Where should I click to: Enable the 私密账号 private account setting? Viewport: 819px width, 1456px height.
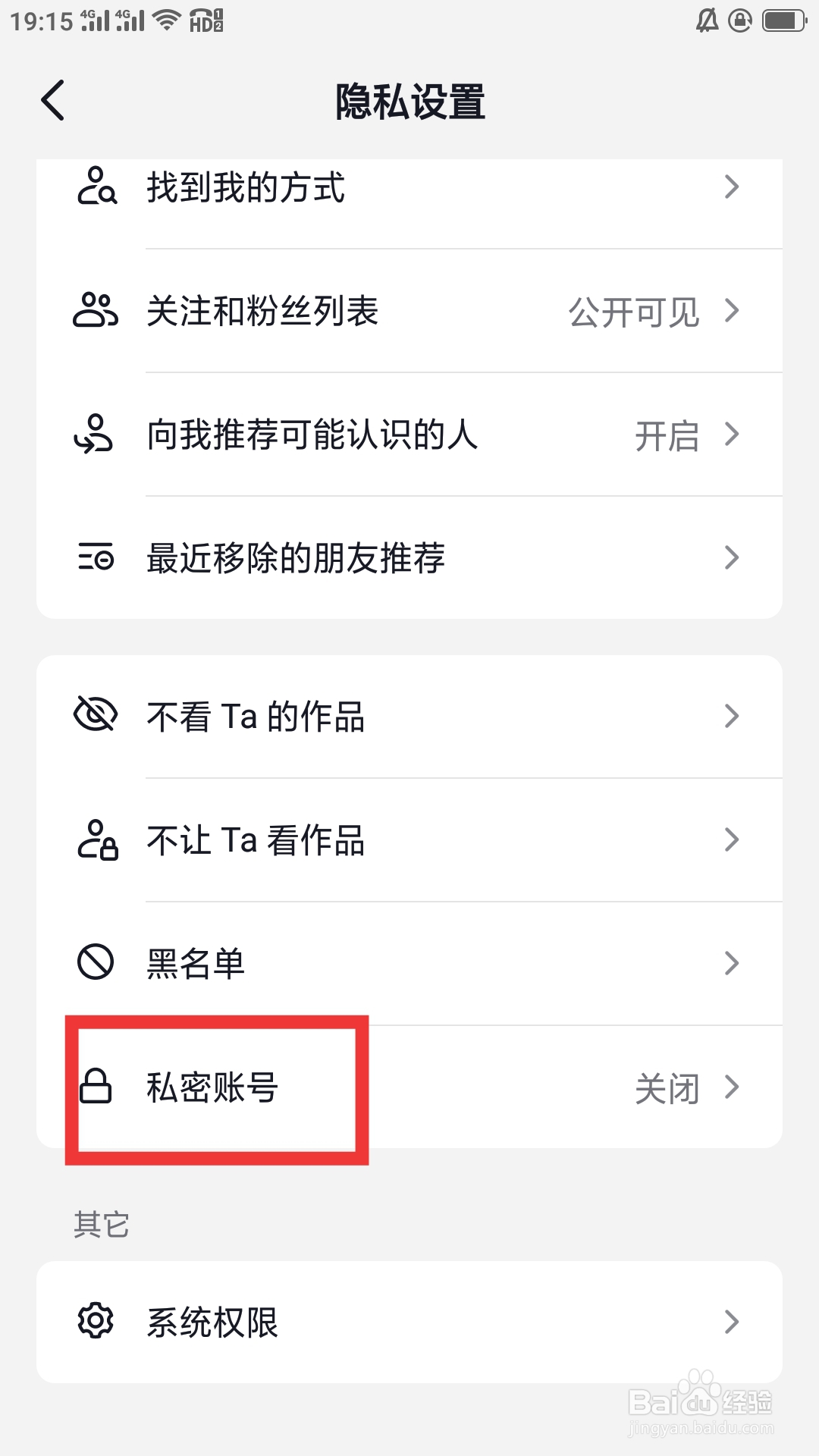click(409, 1087)
